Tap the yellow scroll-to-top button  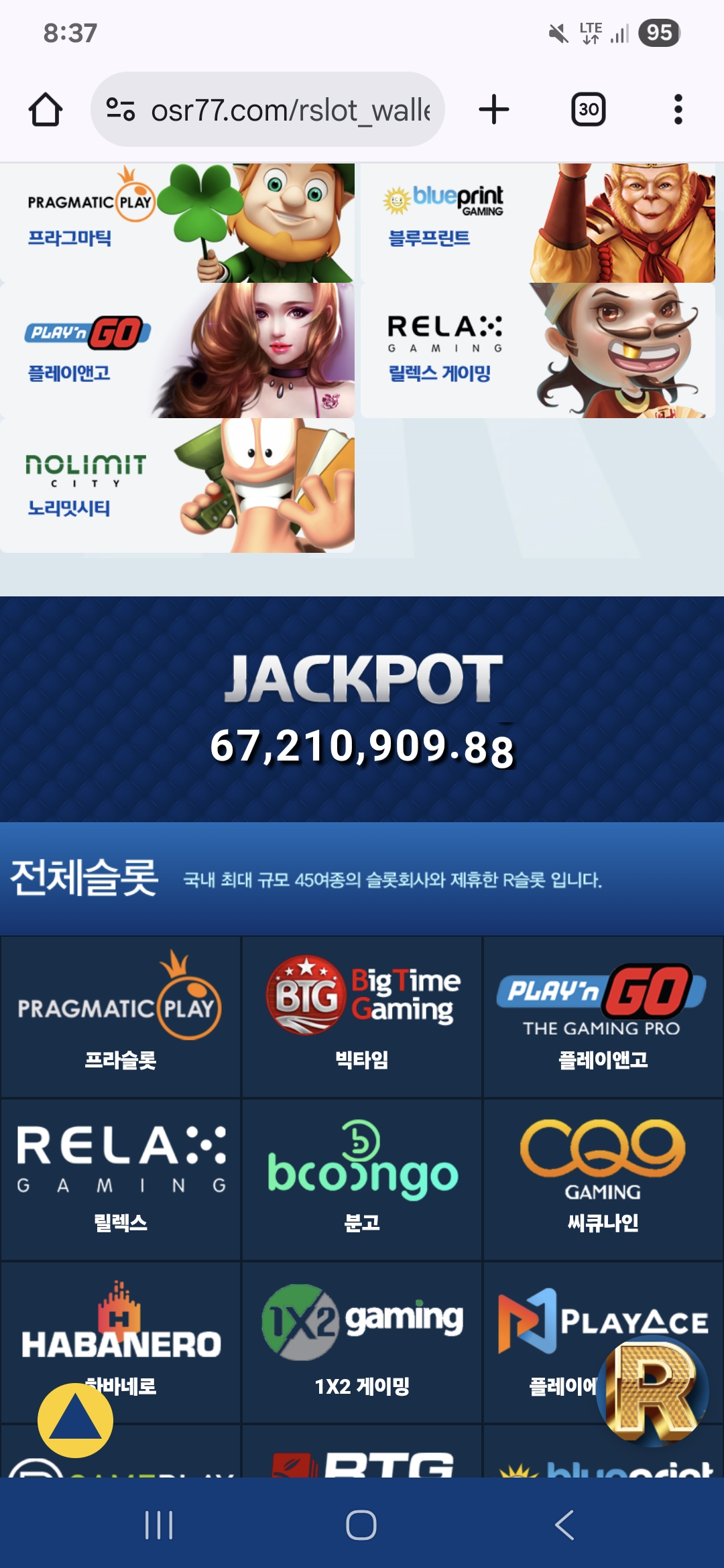click(75, 1420)
